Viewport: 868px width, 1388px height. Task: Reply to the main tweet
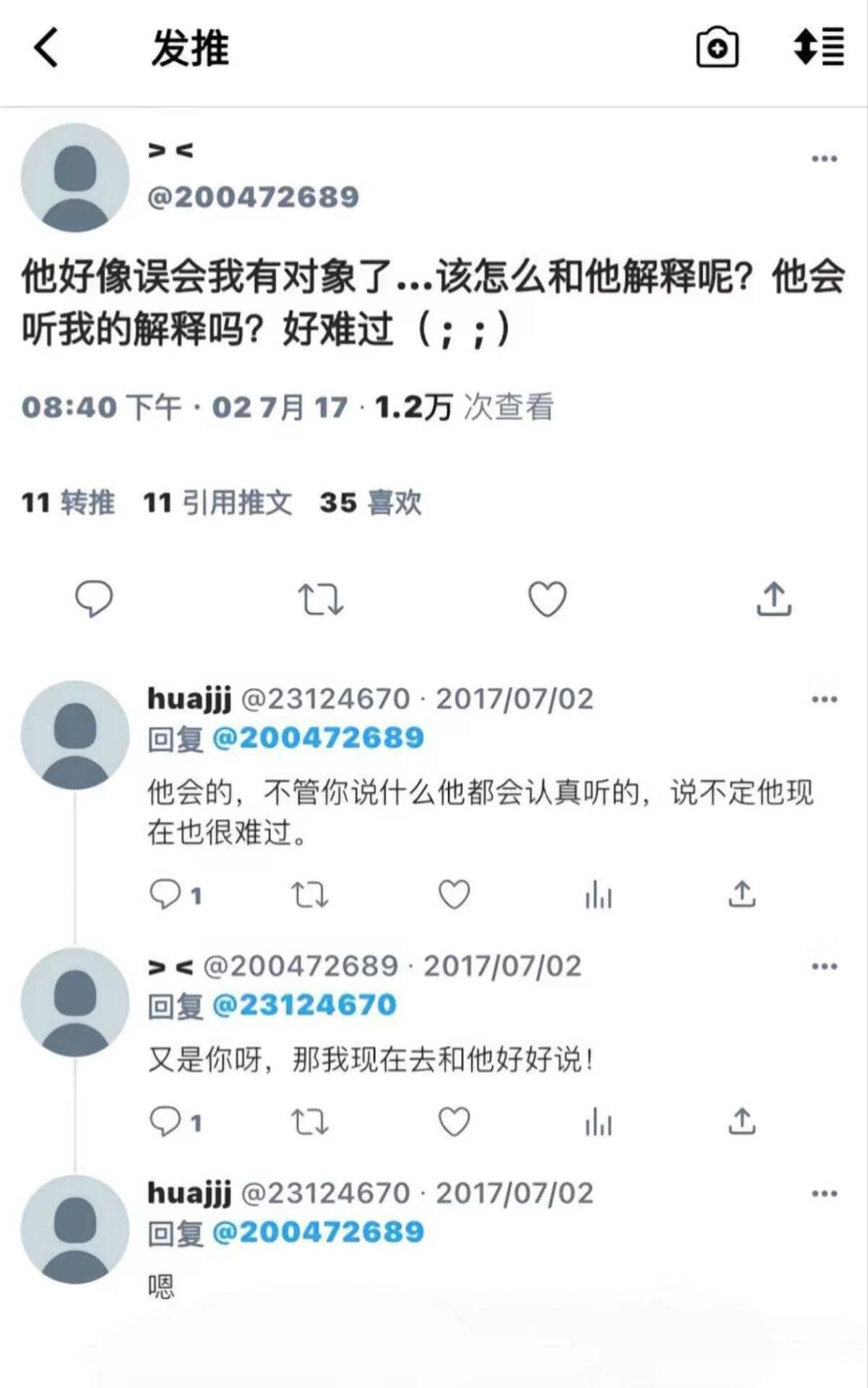coord(94,599)
